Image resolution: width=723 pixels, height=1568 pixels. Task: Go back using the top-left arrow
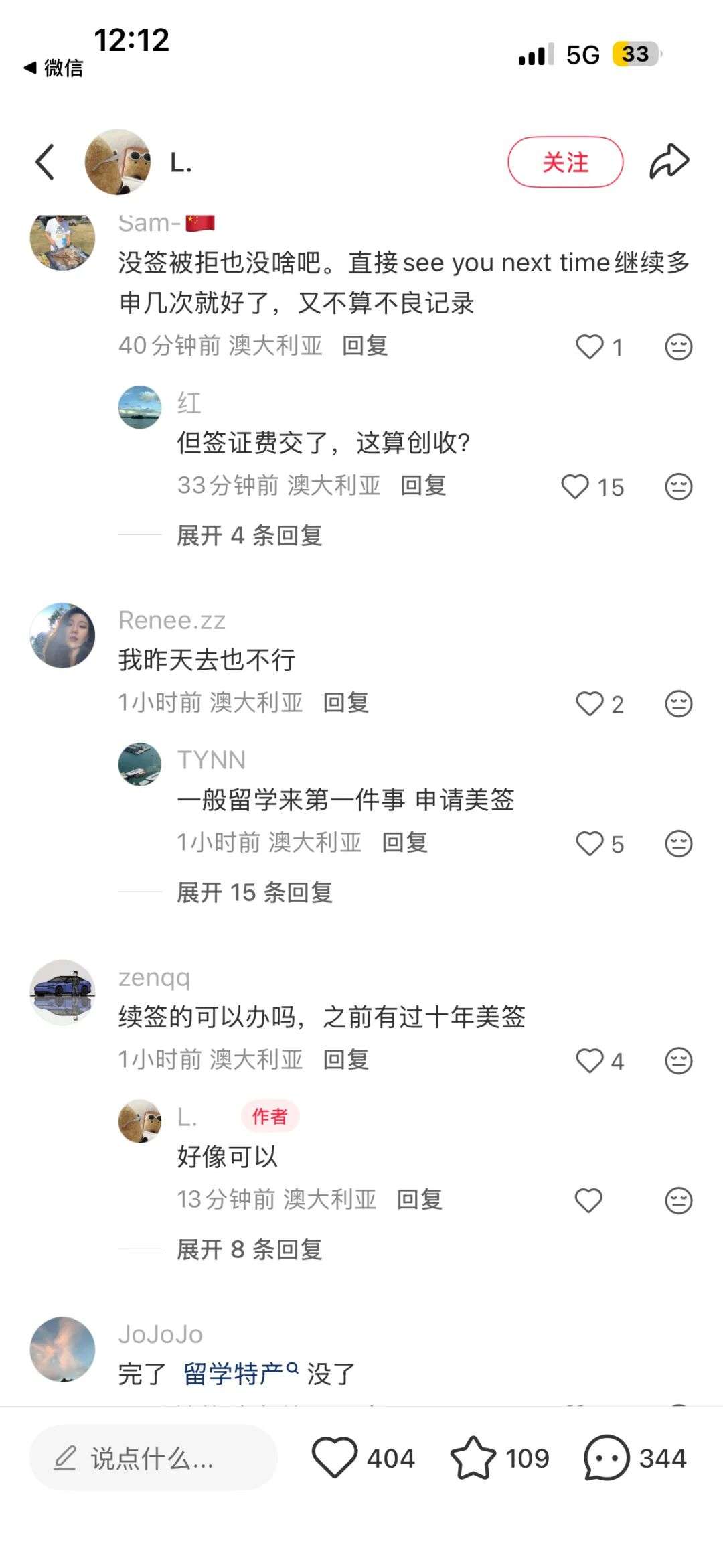[x=45, y=162]
